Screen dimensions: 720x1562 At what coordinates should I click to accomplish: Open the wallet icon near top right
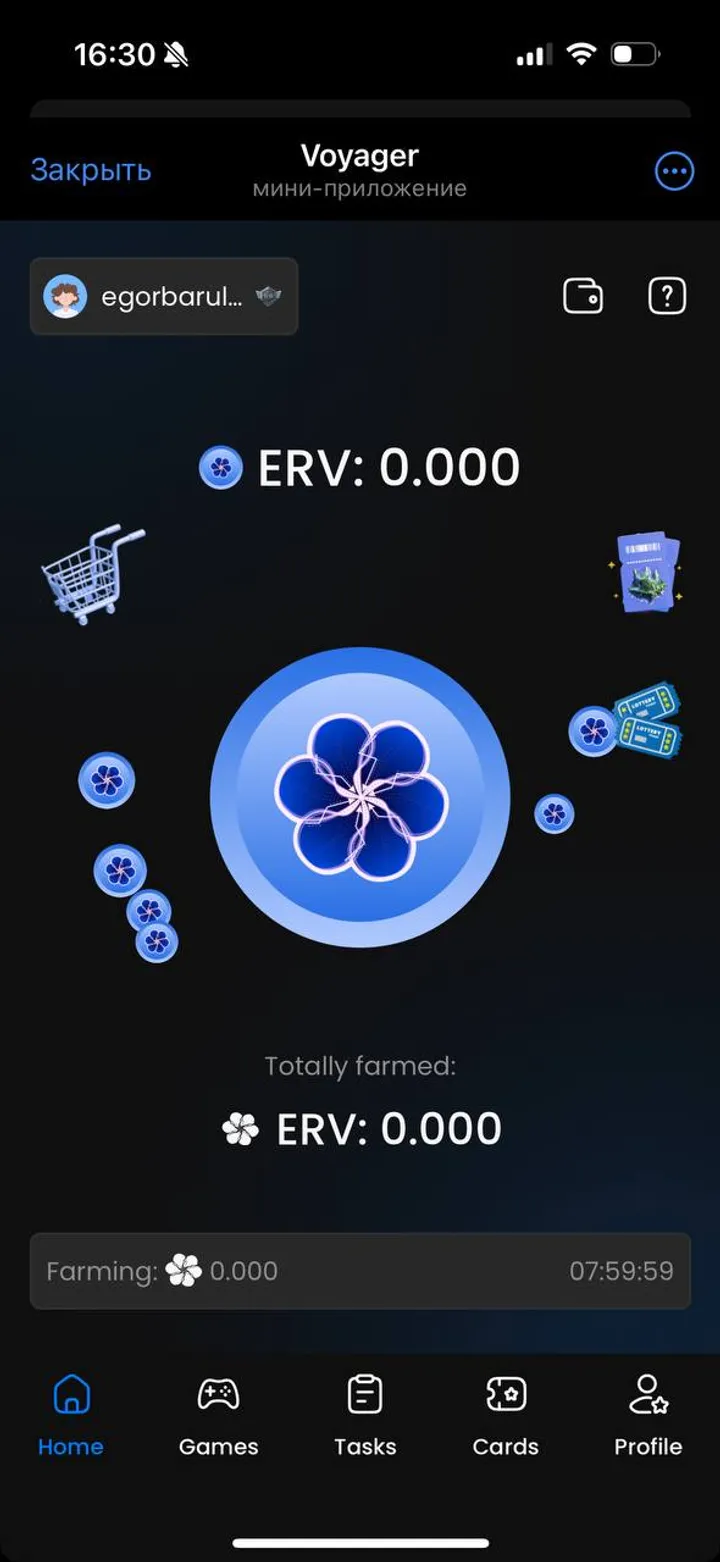[x=583, y=295]
